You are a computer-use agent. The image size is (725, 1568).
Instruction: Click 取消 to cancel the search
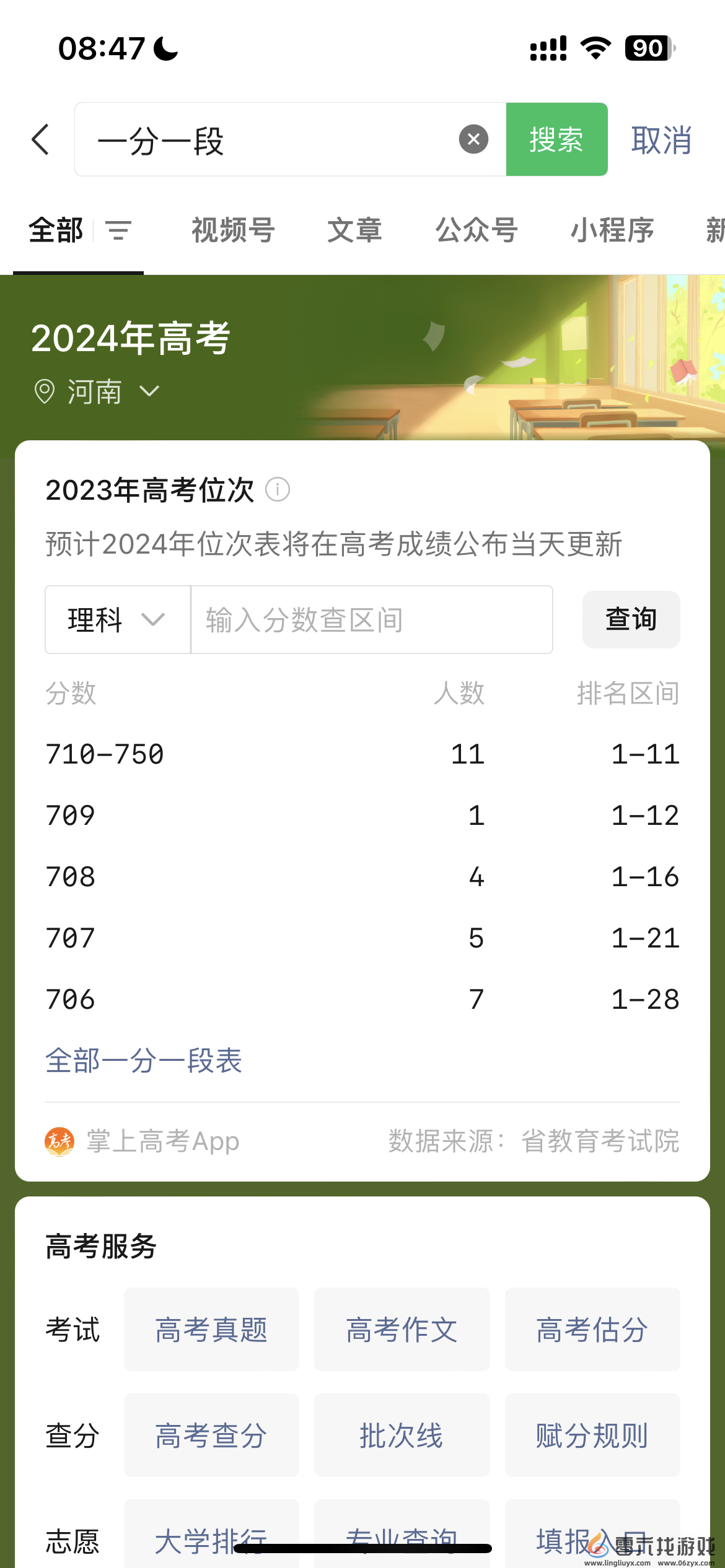coord(661,139)
